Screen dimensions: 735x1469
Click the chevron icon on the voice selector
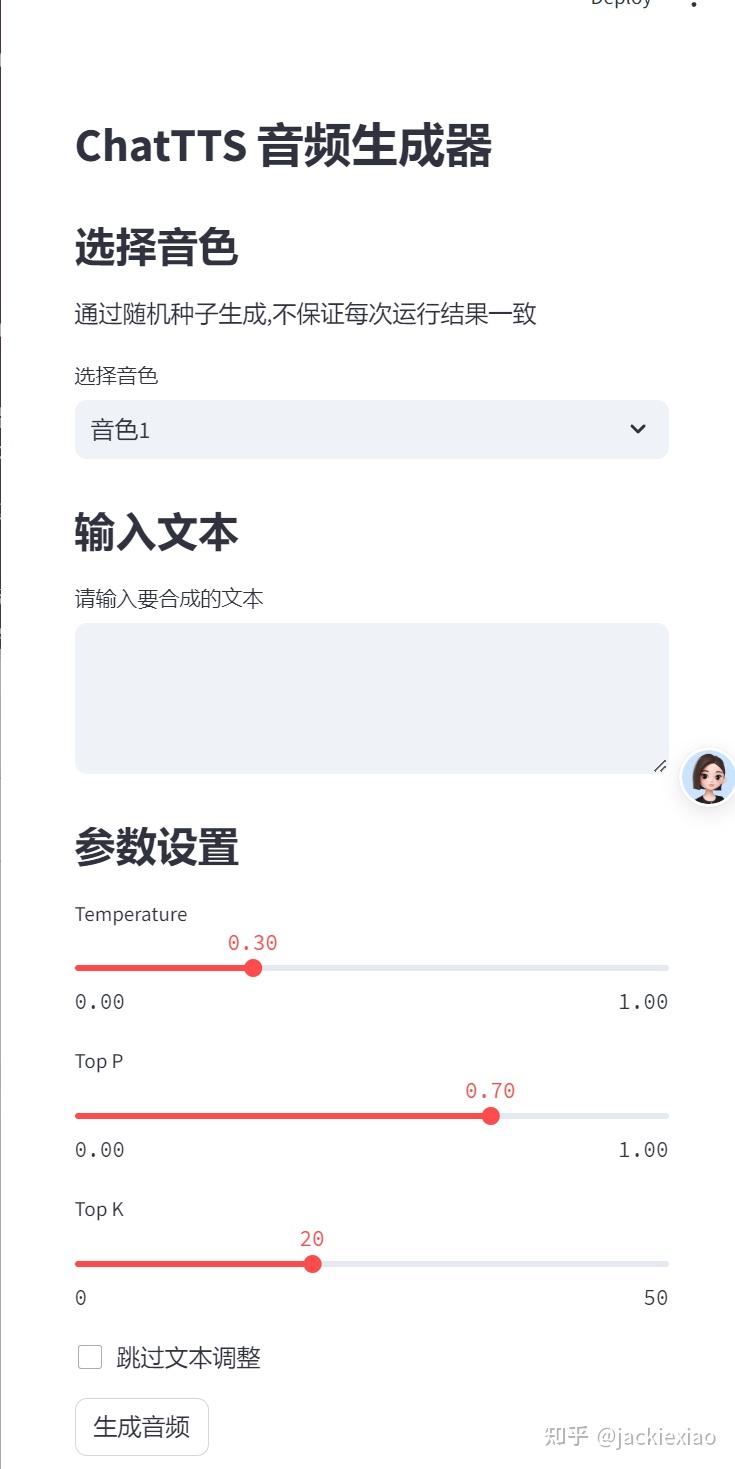pos(638,429)
